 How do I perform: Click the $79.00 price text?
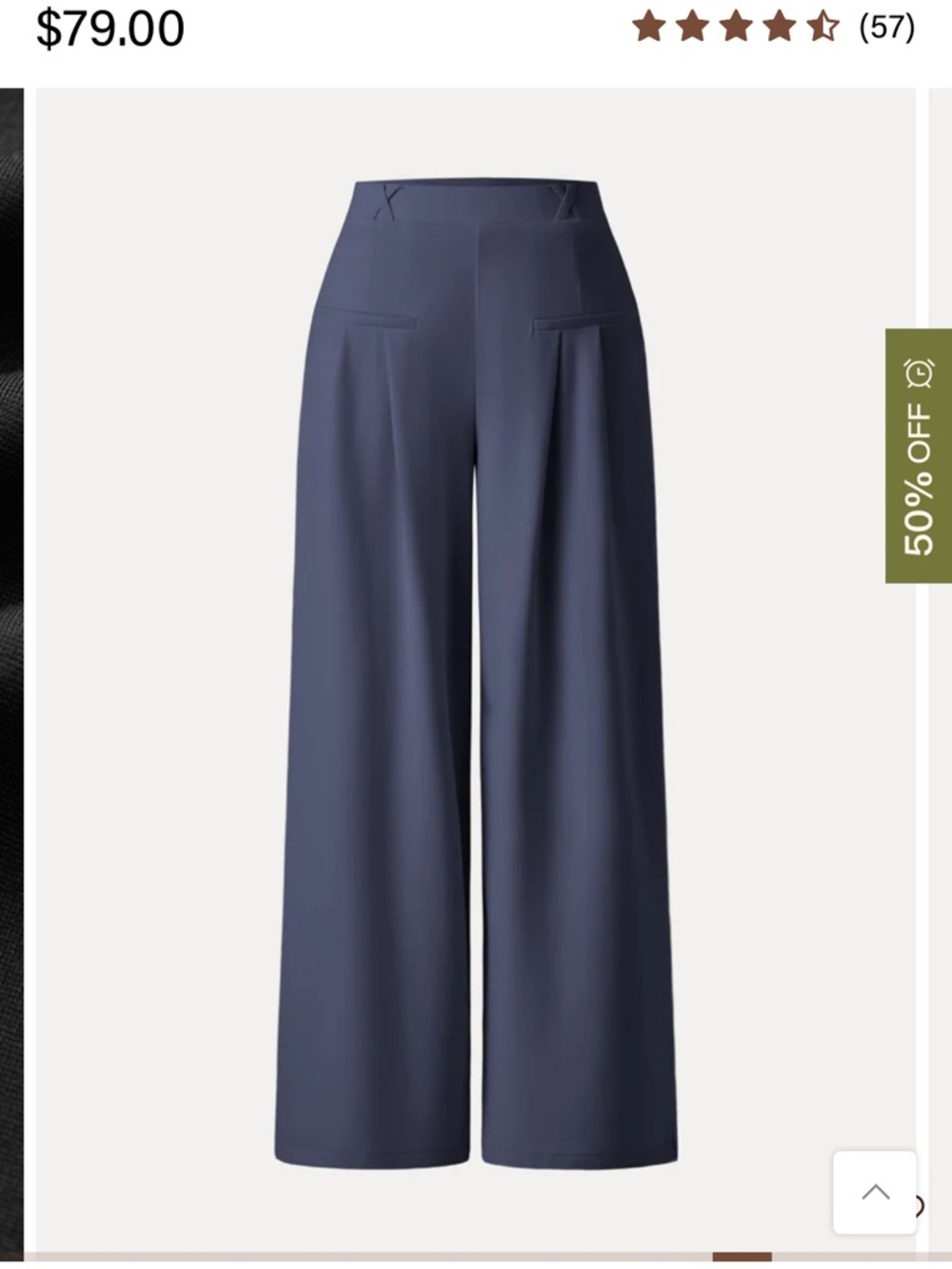[108, 27]
